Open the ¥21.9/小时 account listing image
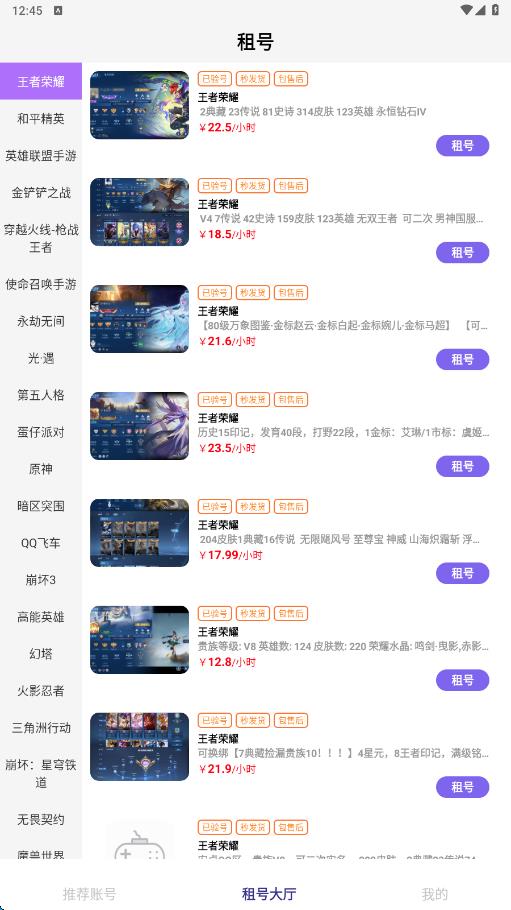This screenshot has width=511, height=910. (x=139, y=746)
